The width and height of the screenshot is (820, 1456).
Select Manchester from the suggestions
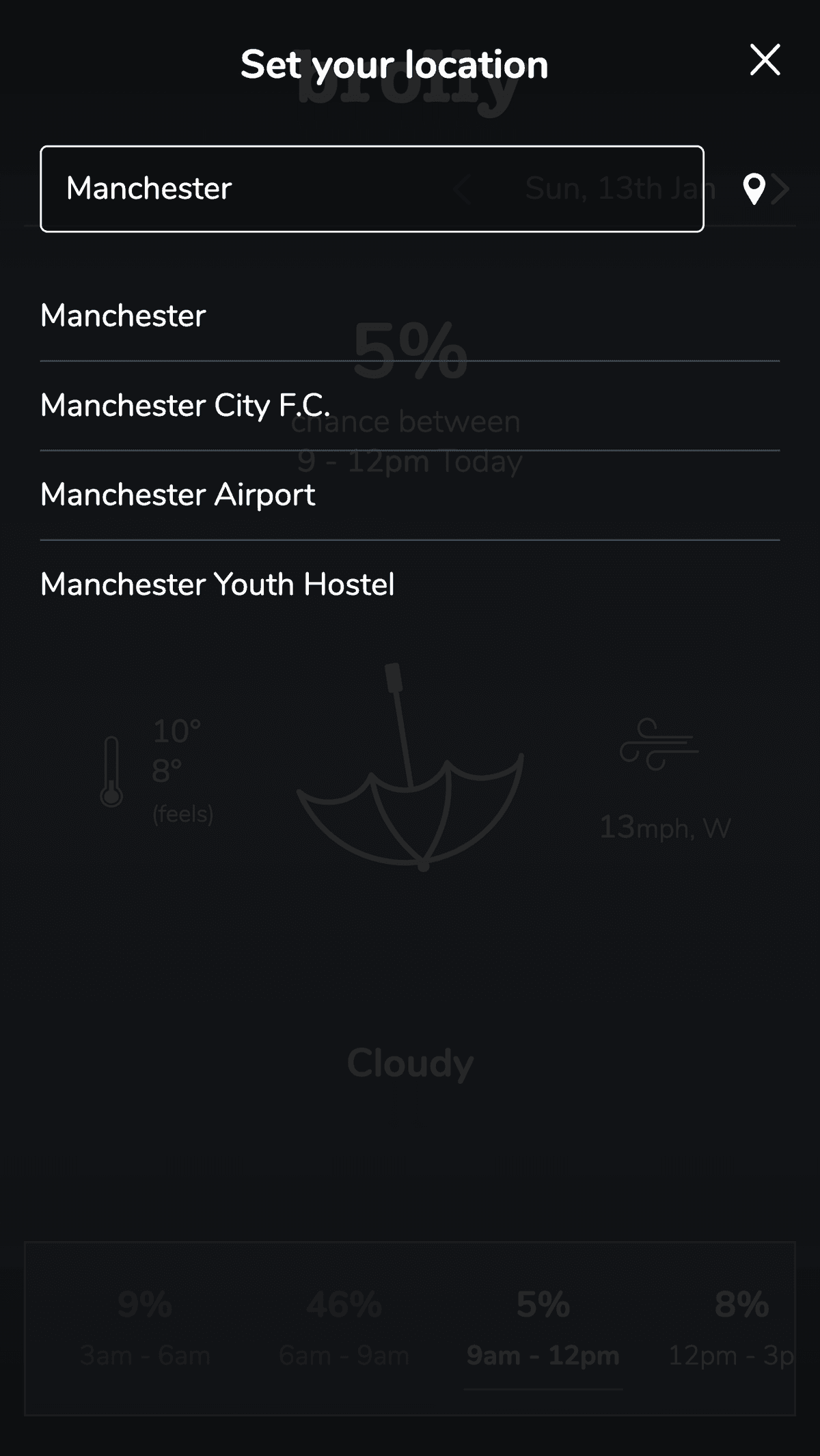(124, 316)
